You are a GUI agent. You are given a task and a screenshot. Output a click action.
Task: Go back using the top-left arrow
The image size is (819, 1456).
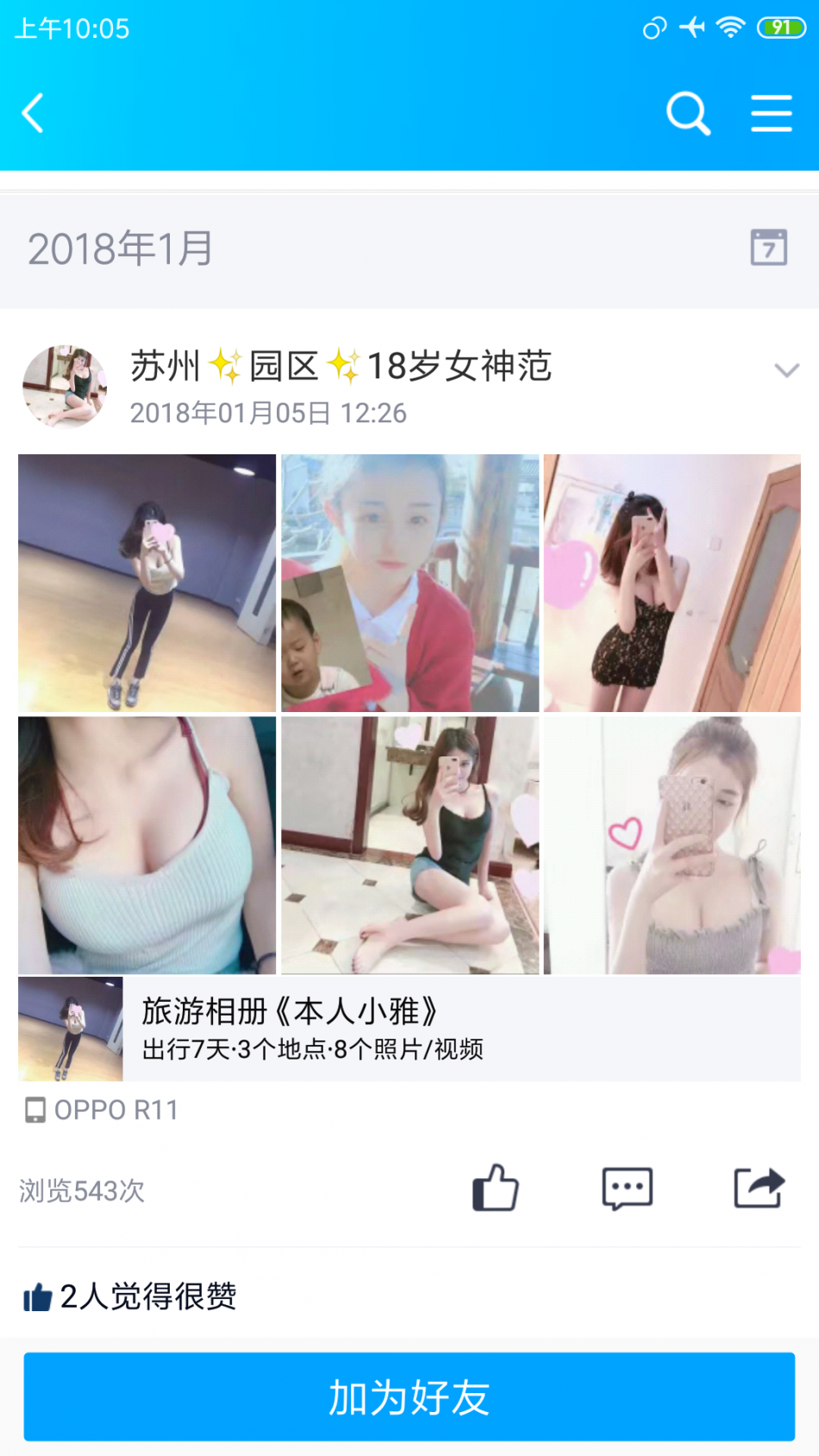[x=34, y=114]
